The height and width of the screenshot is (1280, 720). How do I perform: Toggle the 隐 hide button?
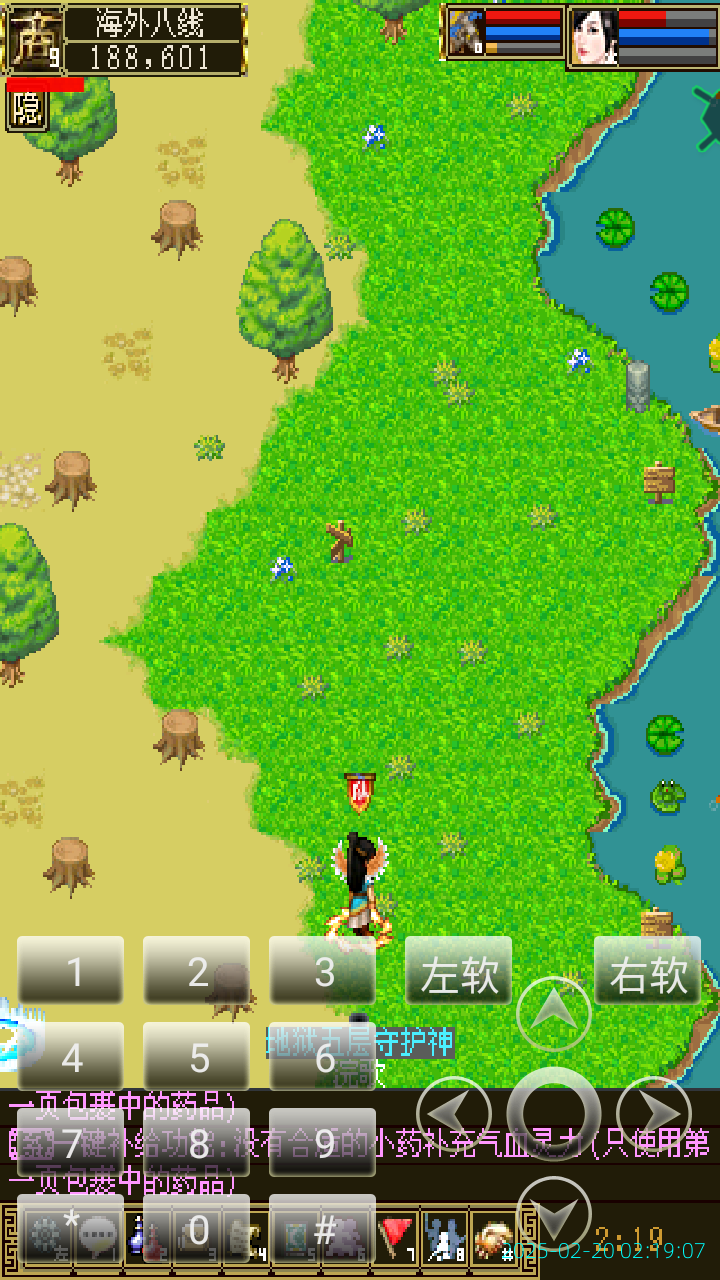click(27, 108)
